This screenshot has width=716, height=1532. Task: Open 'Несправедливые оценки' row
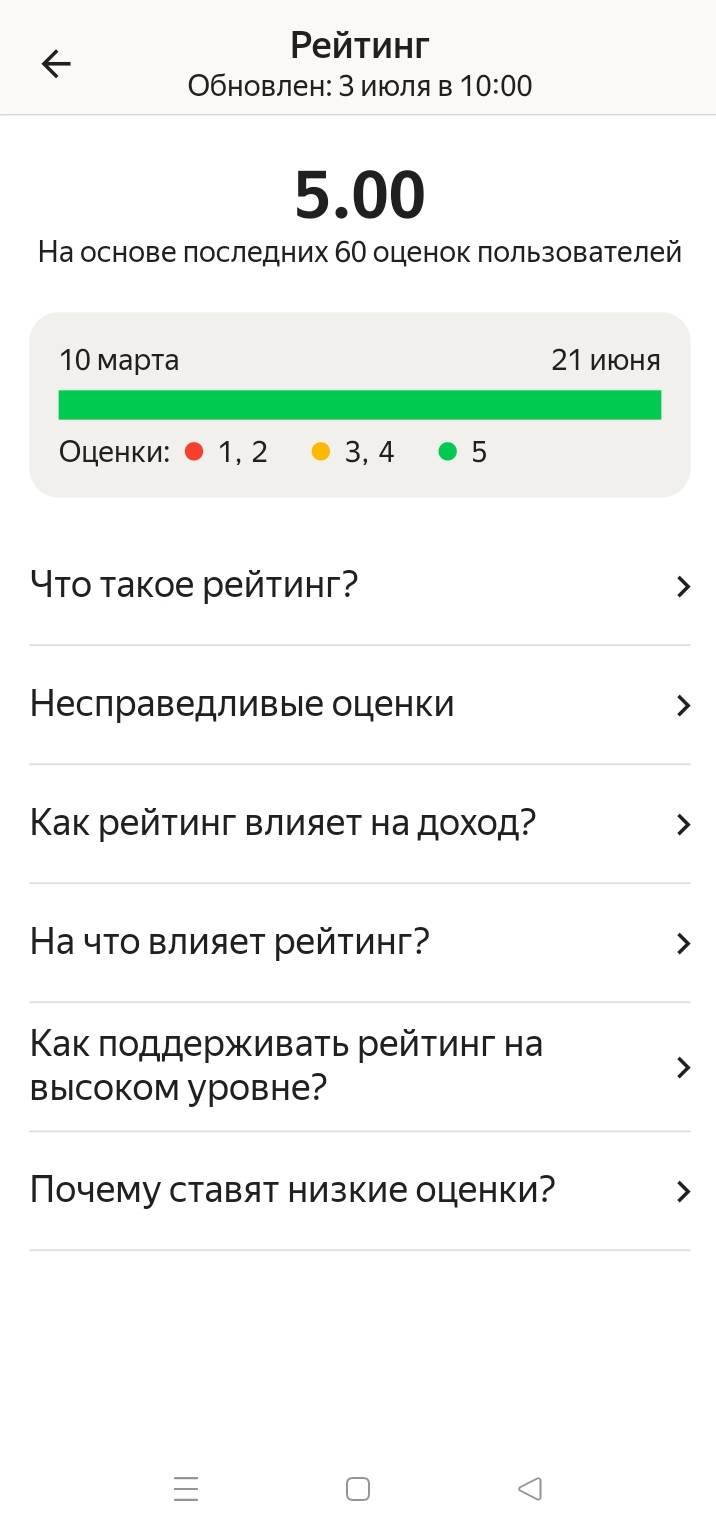(x=360, y=705)
